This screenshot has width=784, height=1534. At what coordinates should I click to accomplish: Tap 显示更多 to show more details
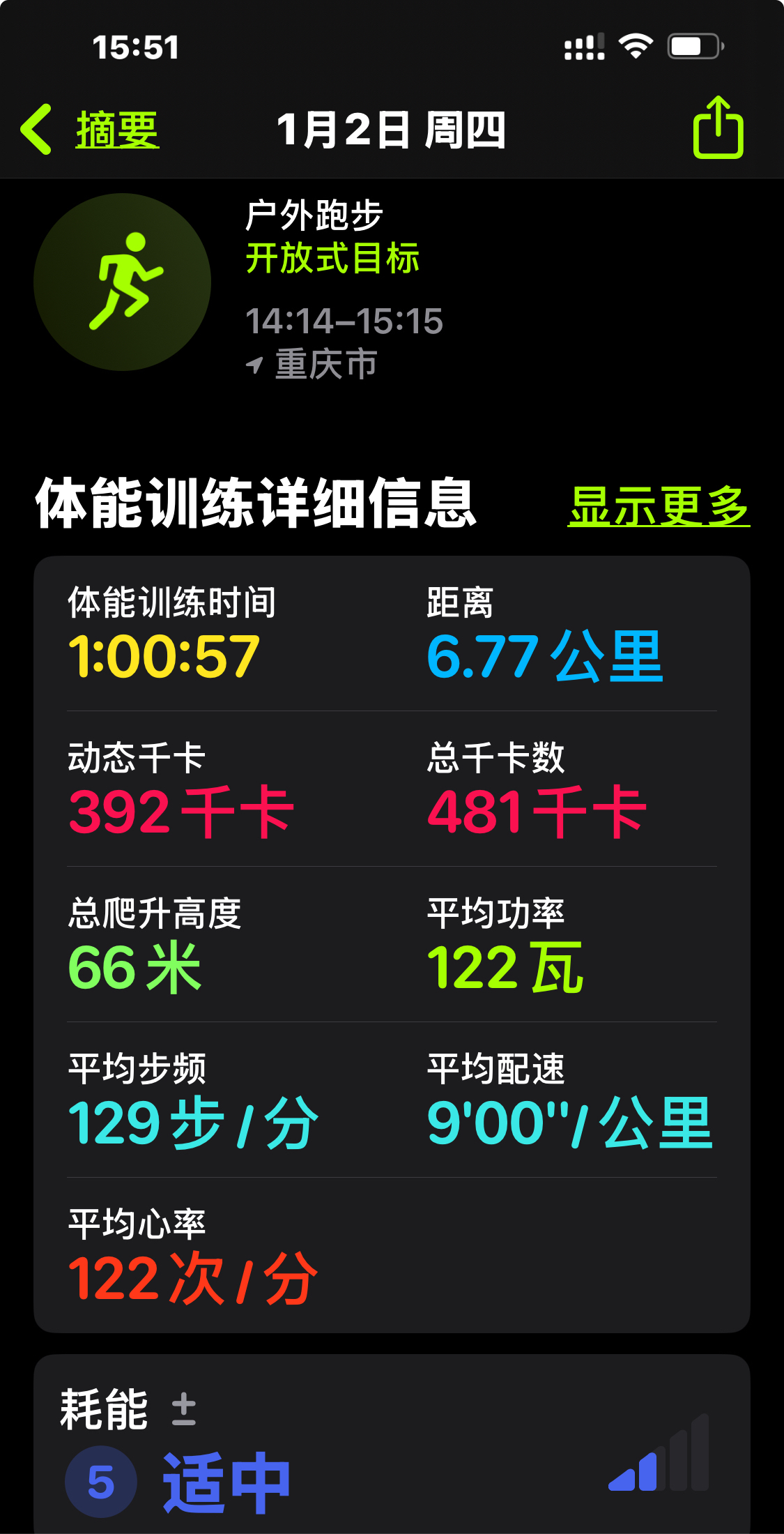click(658, 506)
